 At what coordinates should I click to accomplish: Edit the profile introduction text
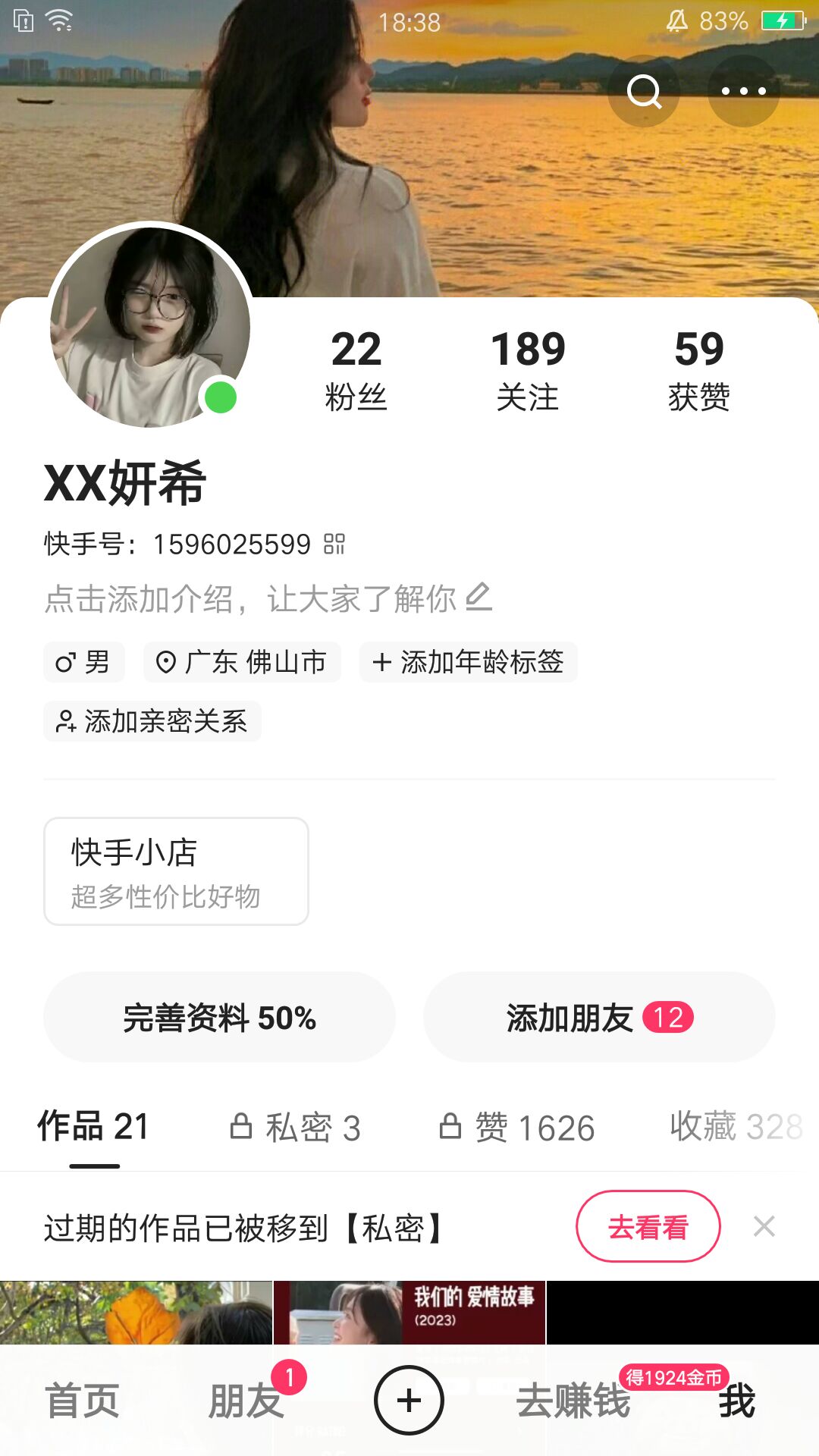268,598
